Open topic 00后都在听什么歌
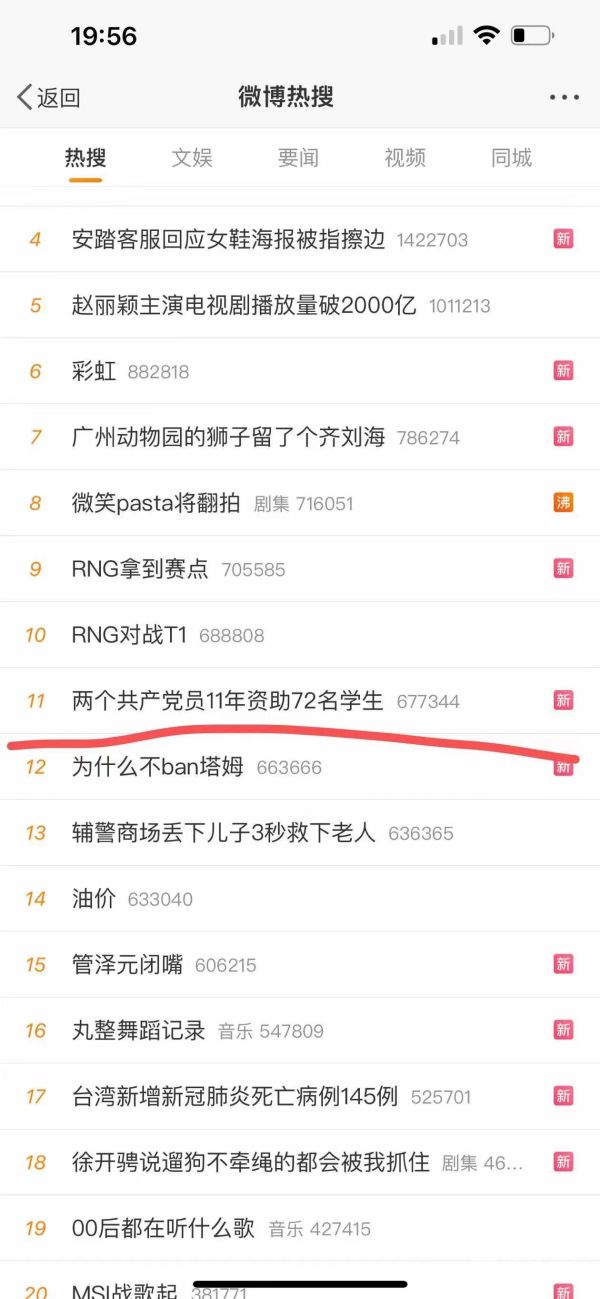The image size is (600, 1299). [x=163, y=1229]
